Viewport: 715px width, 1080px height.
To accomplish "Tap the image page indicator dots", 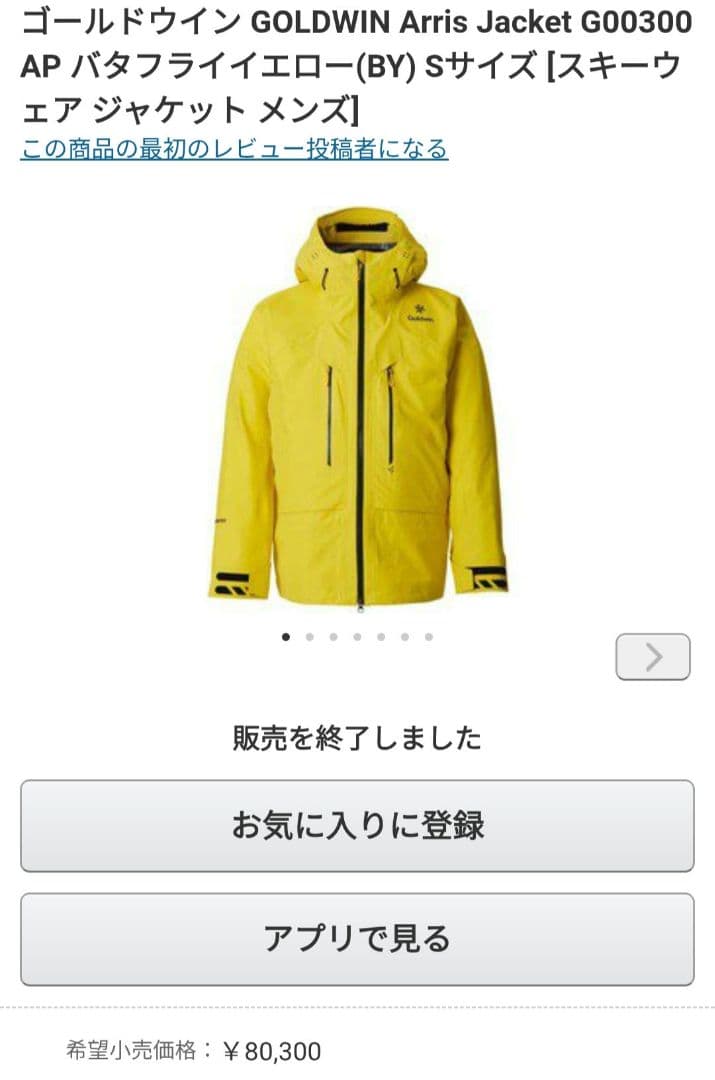I will click(357, 636).
